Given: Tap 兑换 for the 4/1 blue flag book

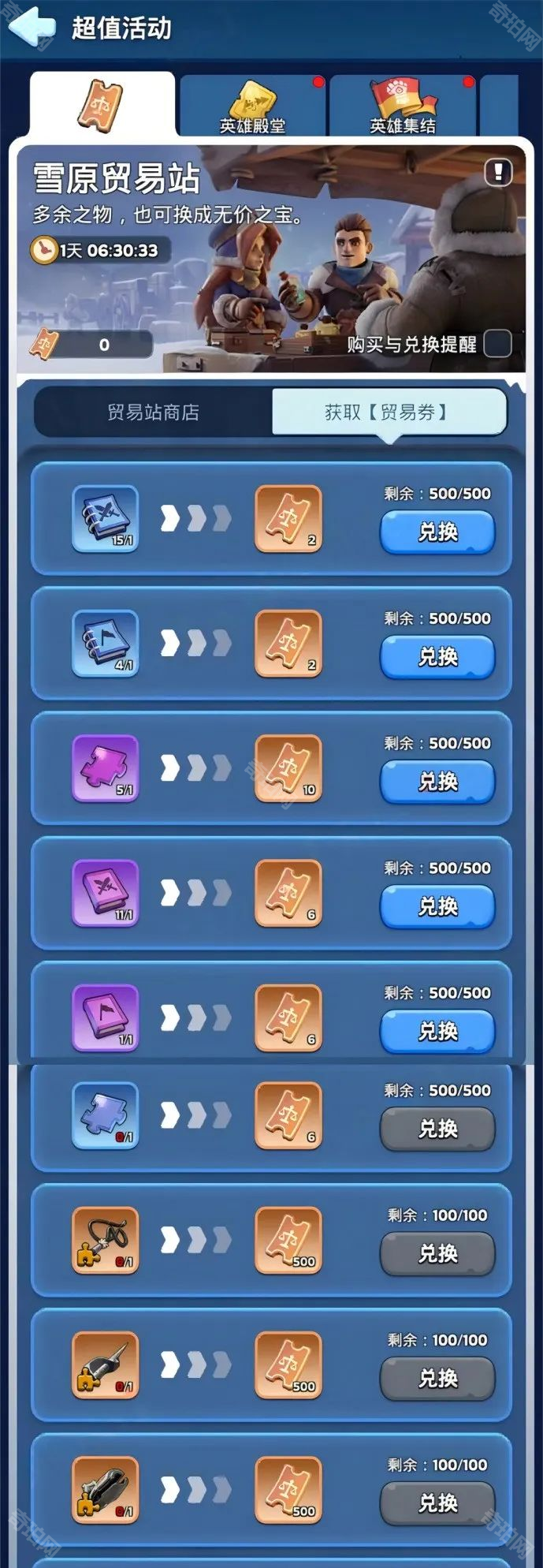Looking at the screenshot, I should 437,656.
